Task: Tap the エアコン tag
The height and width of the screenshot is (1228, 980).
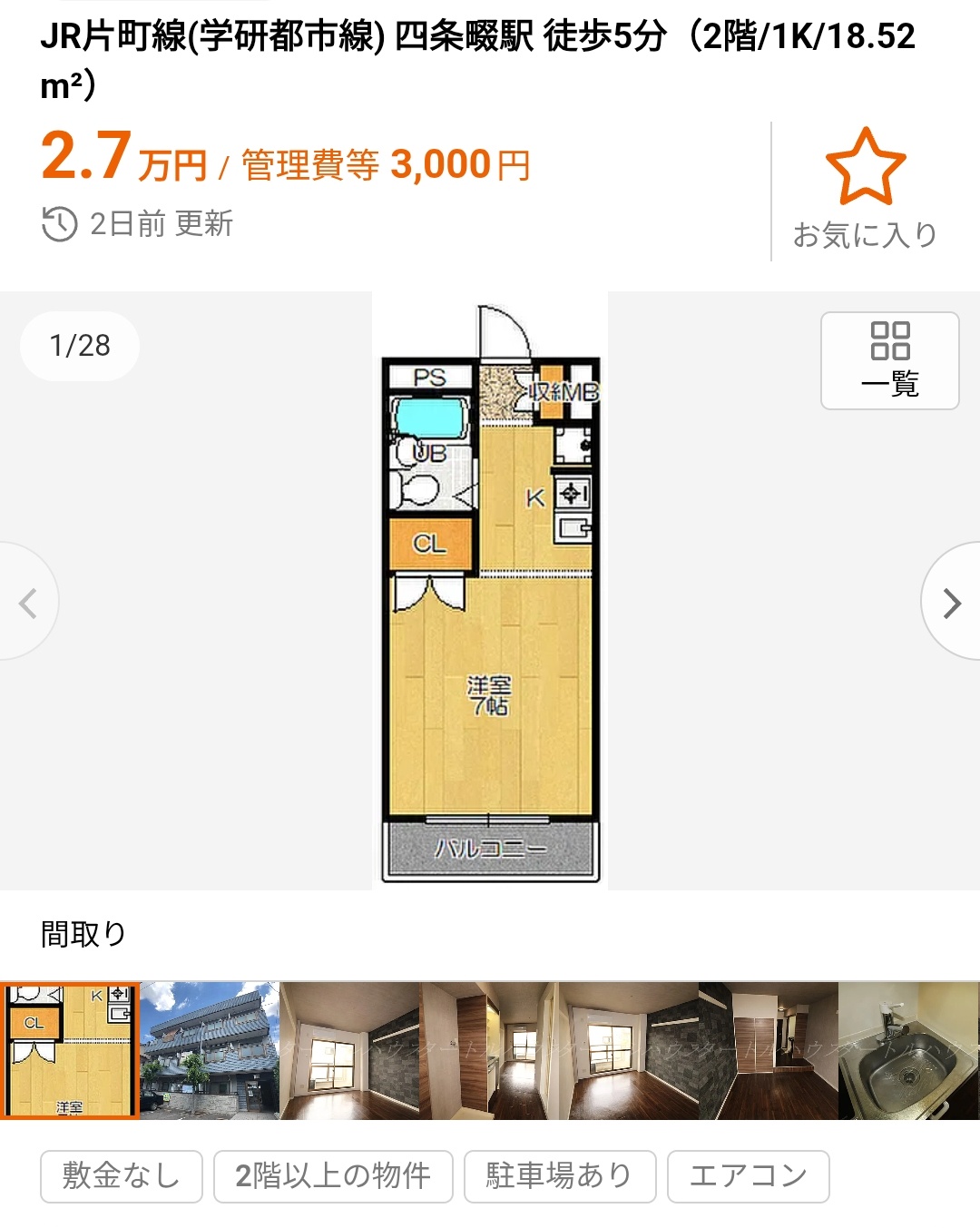Action: pos(748,1175)
